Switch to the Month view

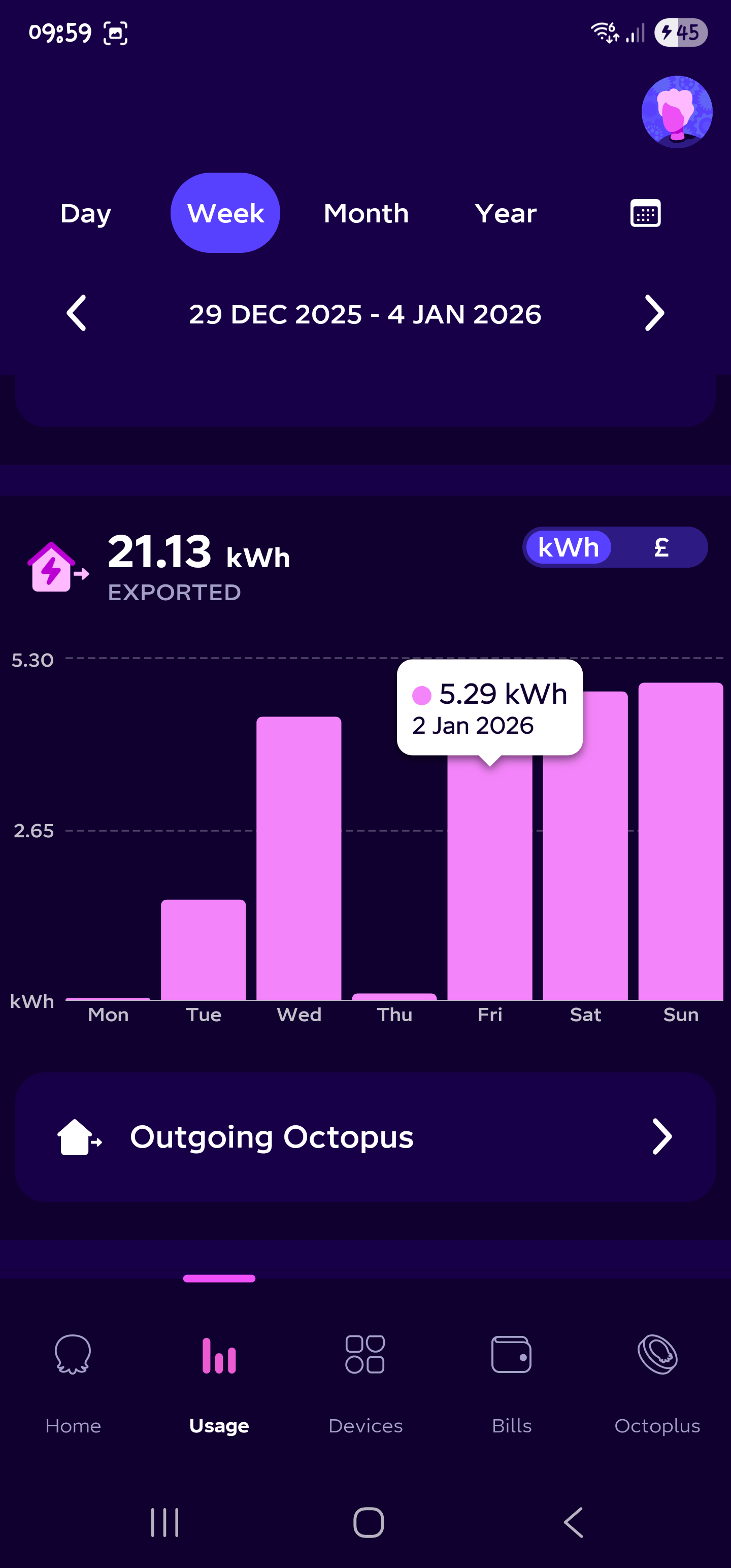pyautogui.click(x=366, y=213)
